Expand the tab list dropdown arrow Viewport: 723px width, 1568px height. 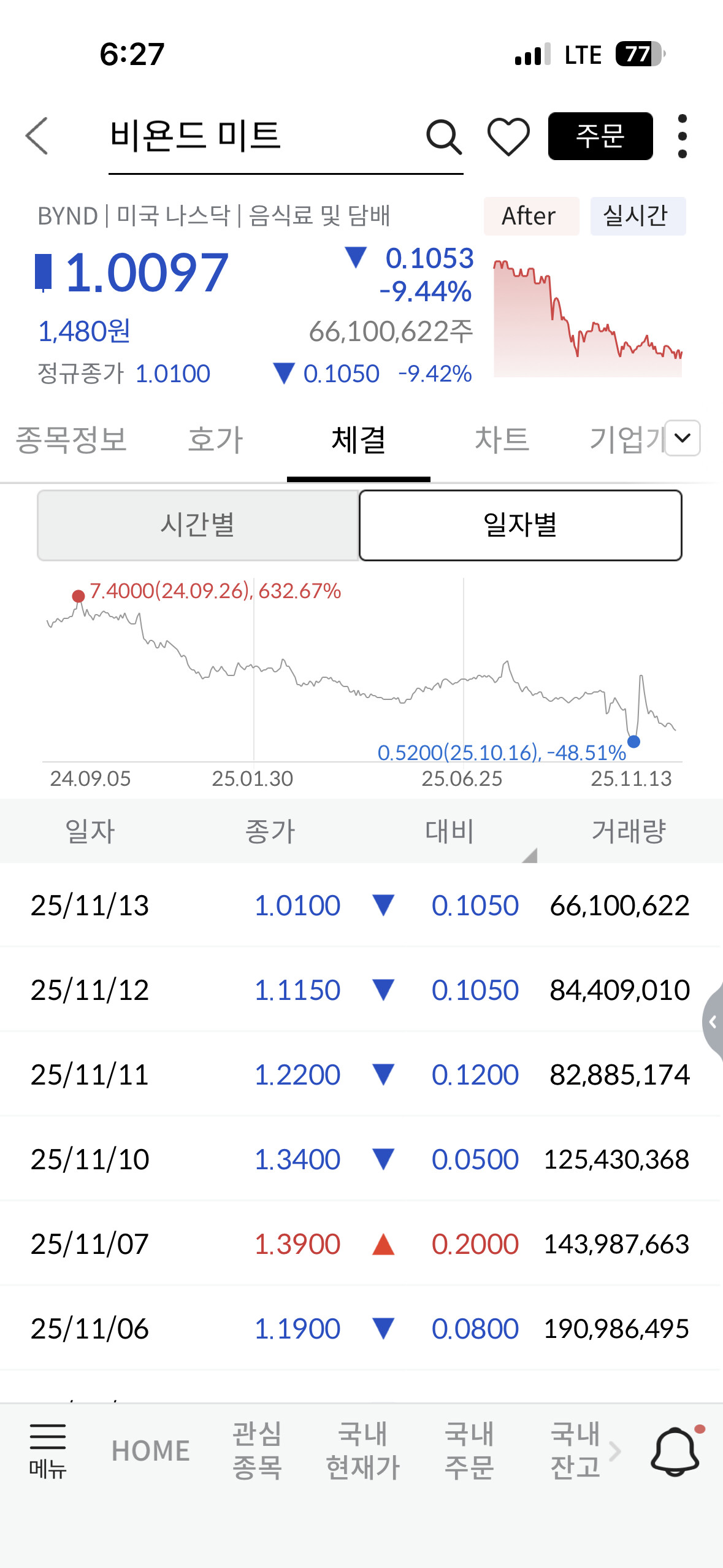coord(682,438)
